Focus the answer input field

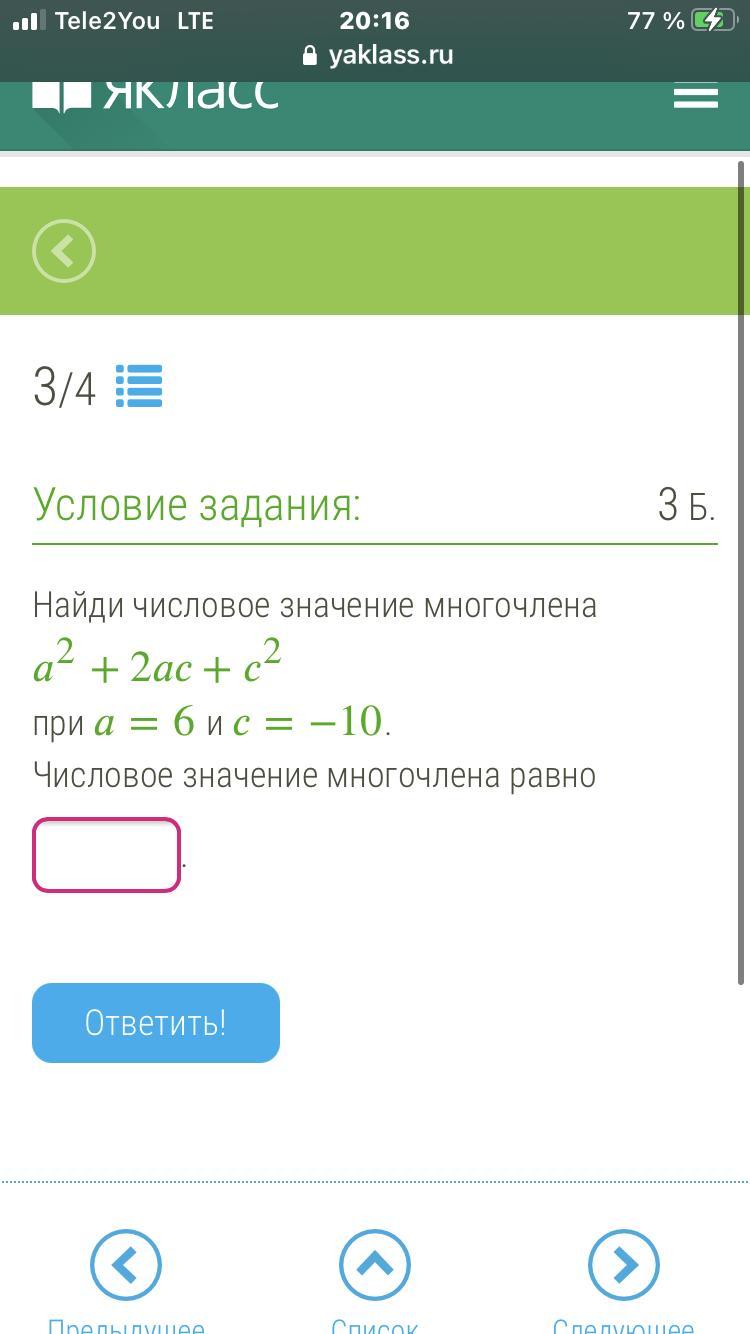tap(106, 855)
